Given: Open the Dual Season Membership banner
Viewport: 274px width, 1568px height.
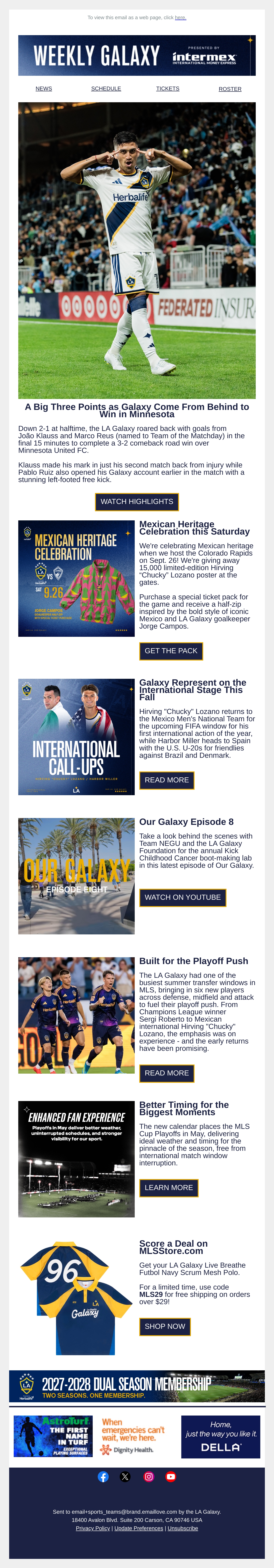Looking at the screenshot, I should 137,1386.
